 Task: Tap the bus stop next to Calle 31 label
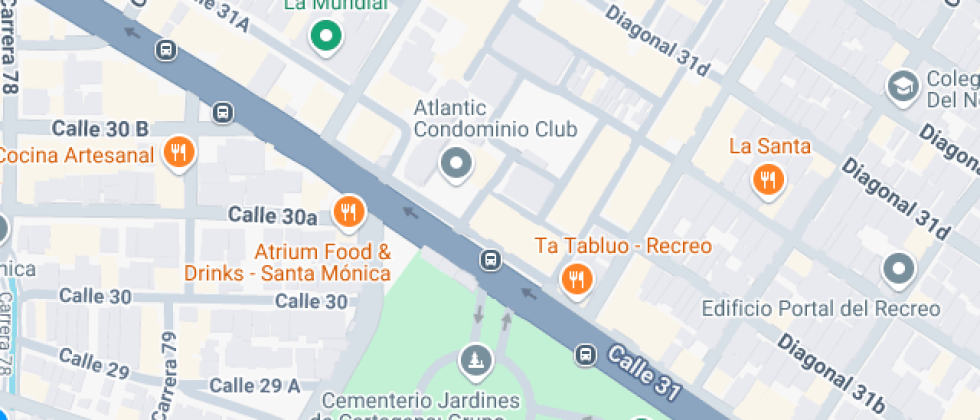pyautogui.click(x=585, y=354)
